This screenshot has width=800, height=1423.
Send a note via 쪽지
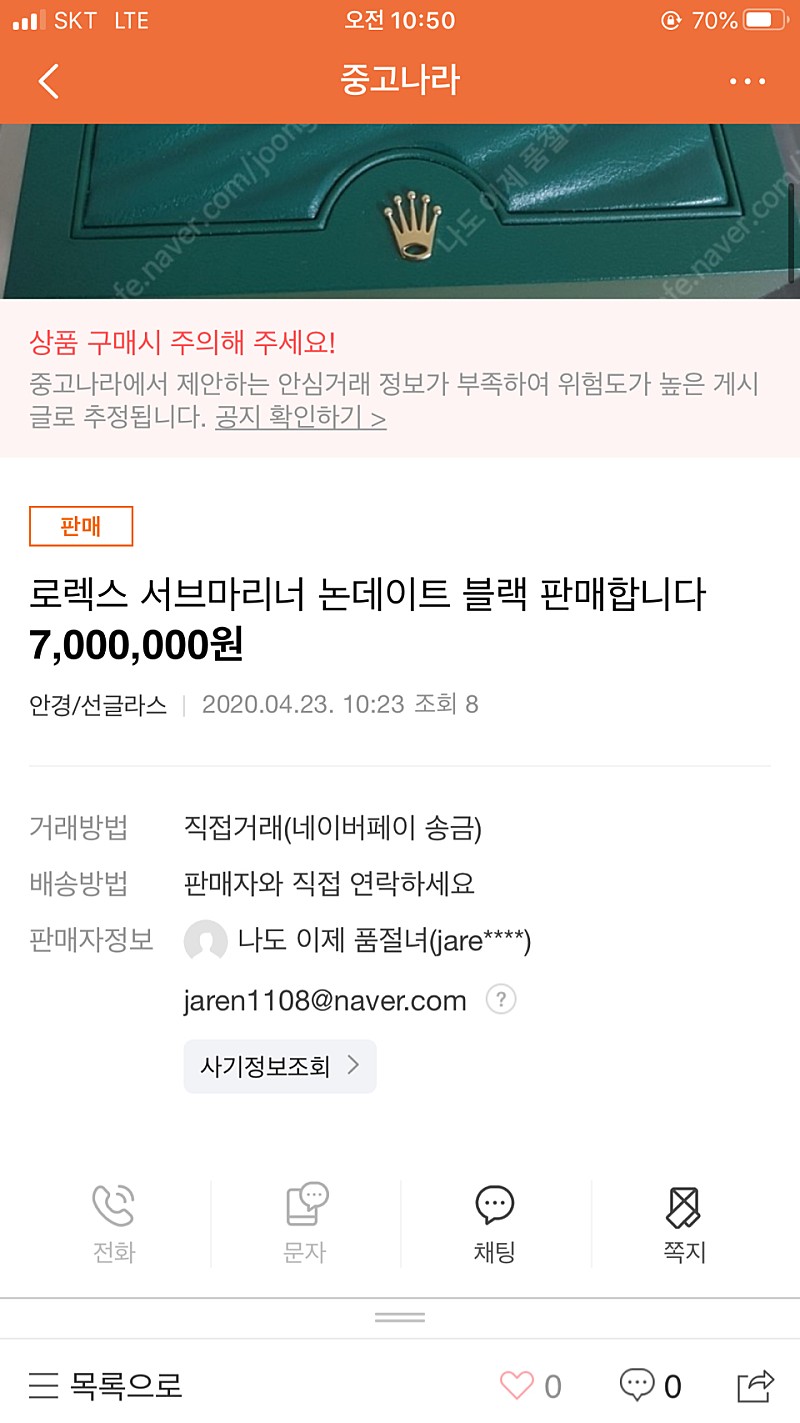pyautogui.click(x=684, y=1224)
